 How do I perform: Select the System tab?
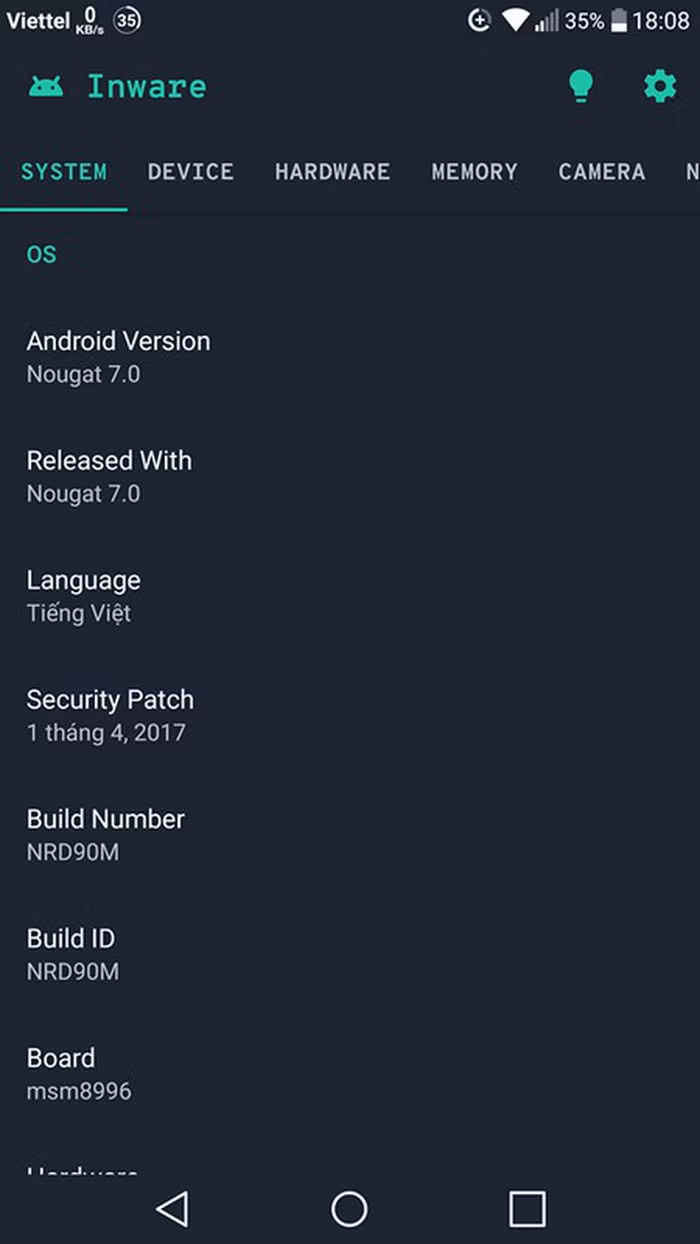64,172
